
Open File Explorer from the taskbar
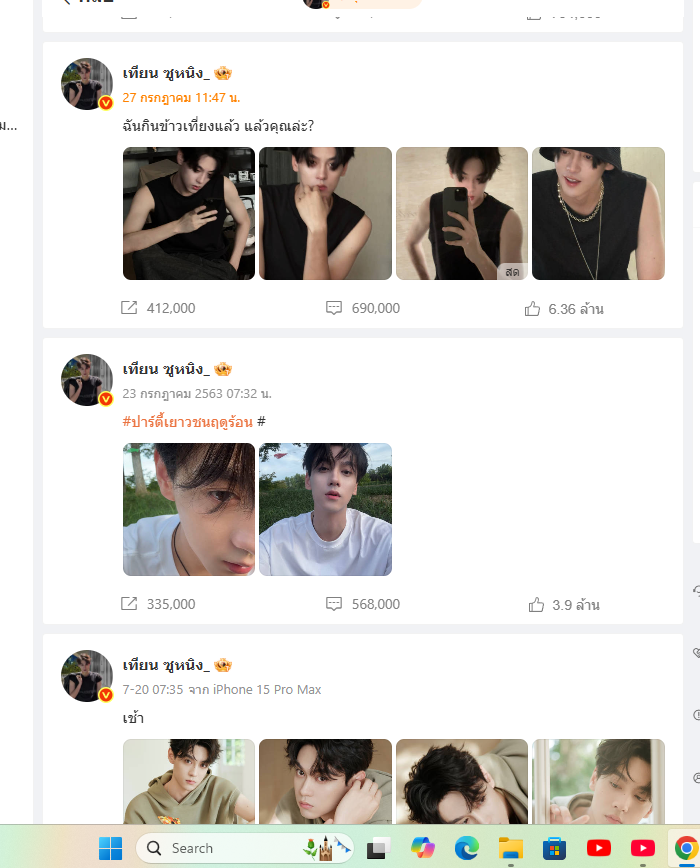coord(511,848)
